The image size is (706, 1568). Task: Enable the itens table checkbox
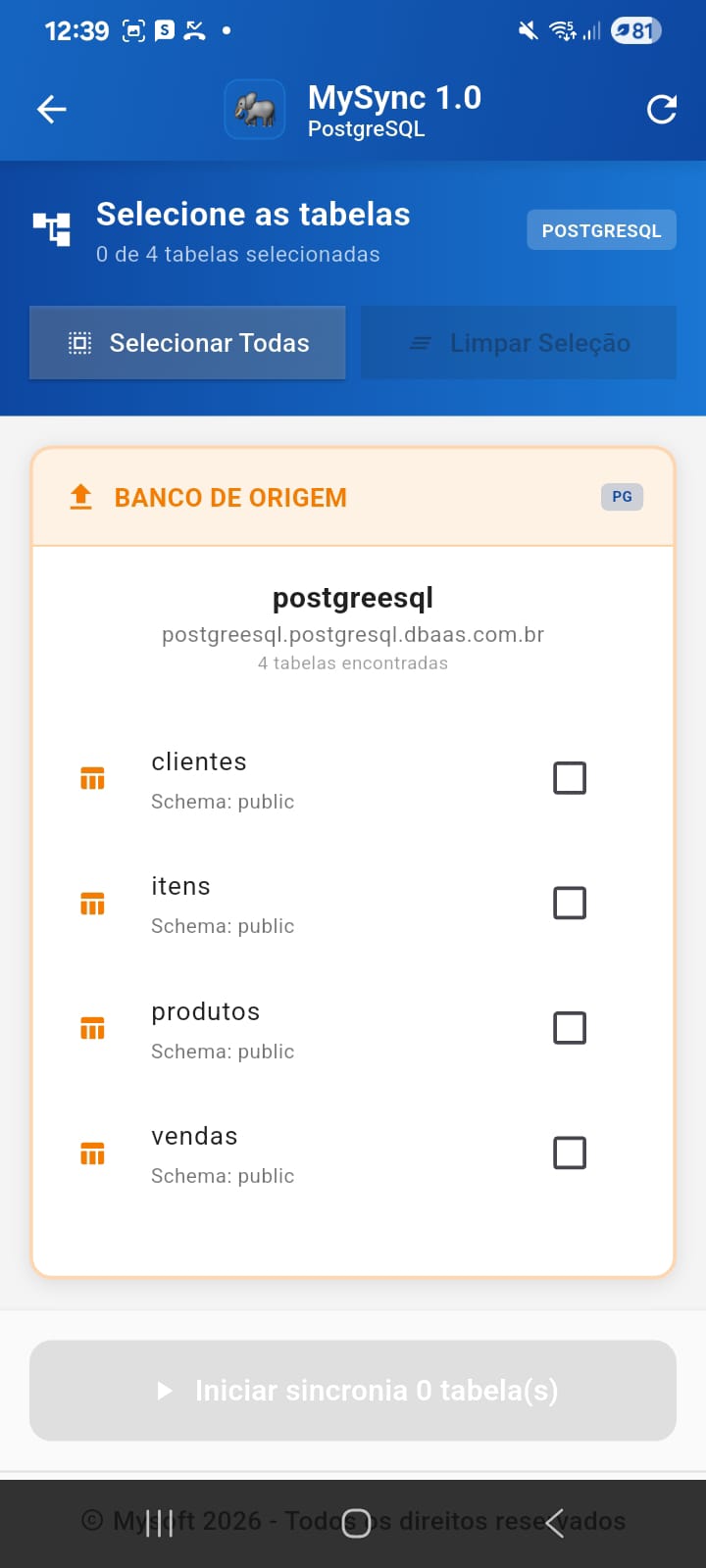click(x=569, y=903)
